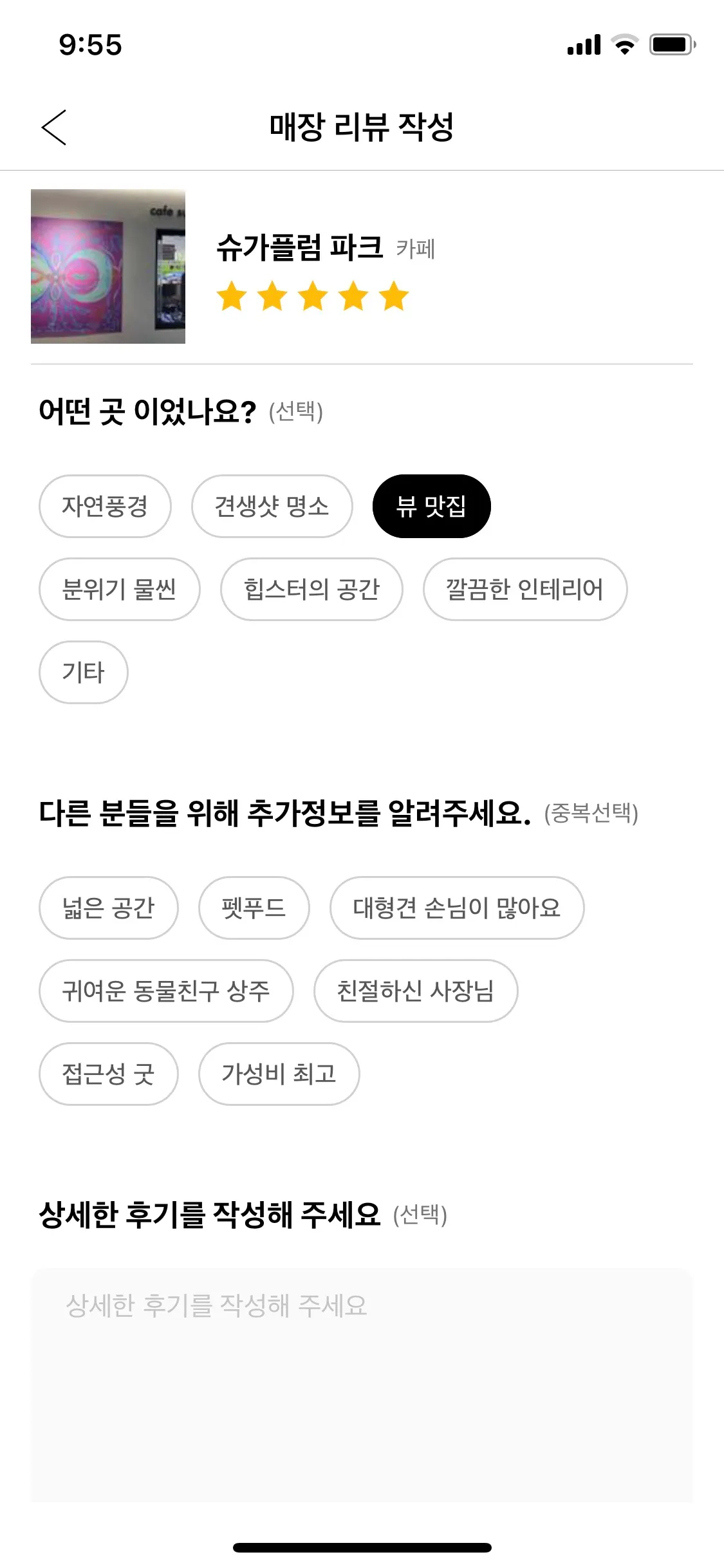
Task: Select the 힙스터의 공간 chip
Action: pyautogui.click(x=311, y=589)
